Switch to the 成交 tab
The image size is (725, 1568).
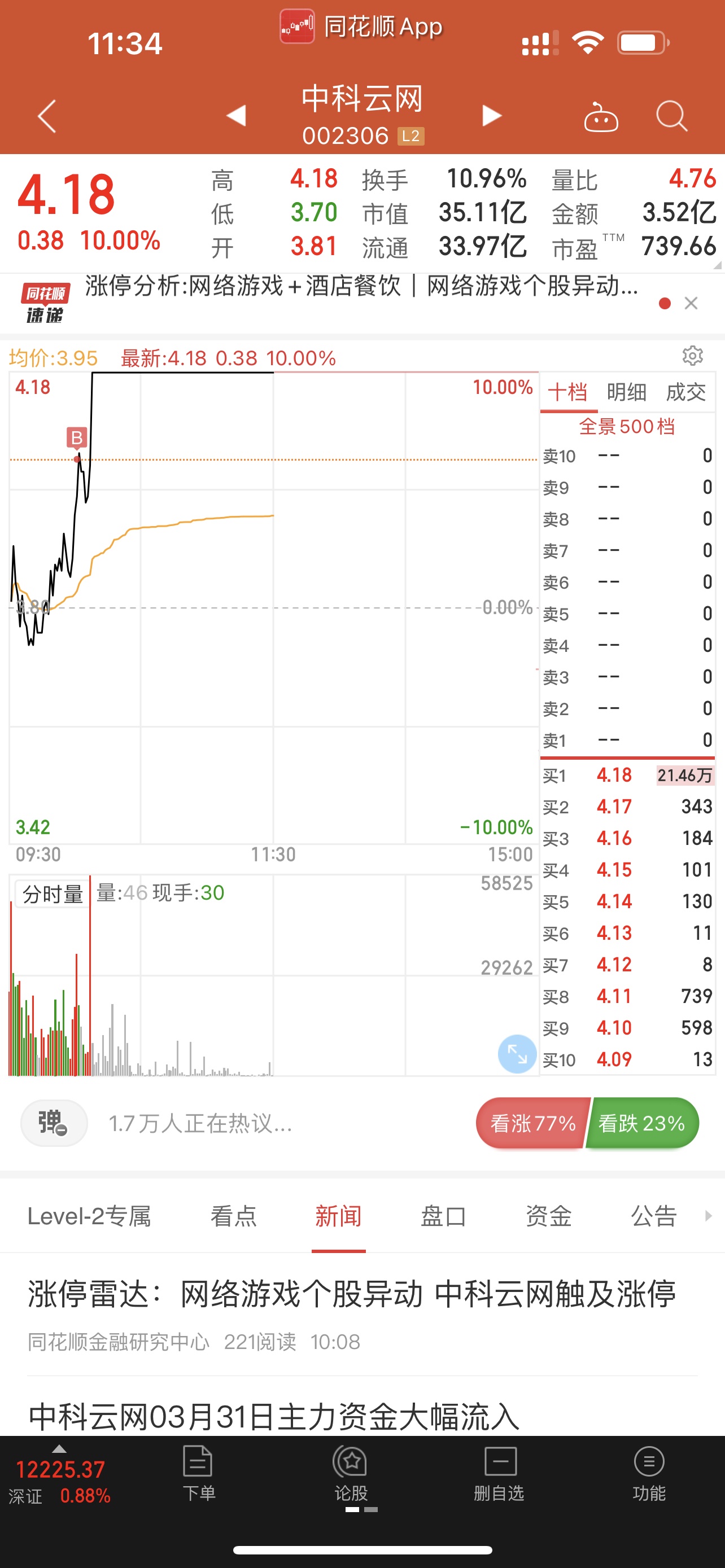(686, 392)
